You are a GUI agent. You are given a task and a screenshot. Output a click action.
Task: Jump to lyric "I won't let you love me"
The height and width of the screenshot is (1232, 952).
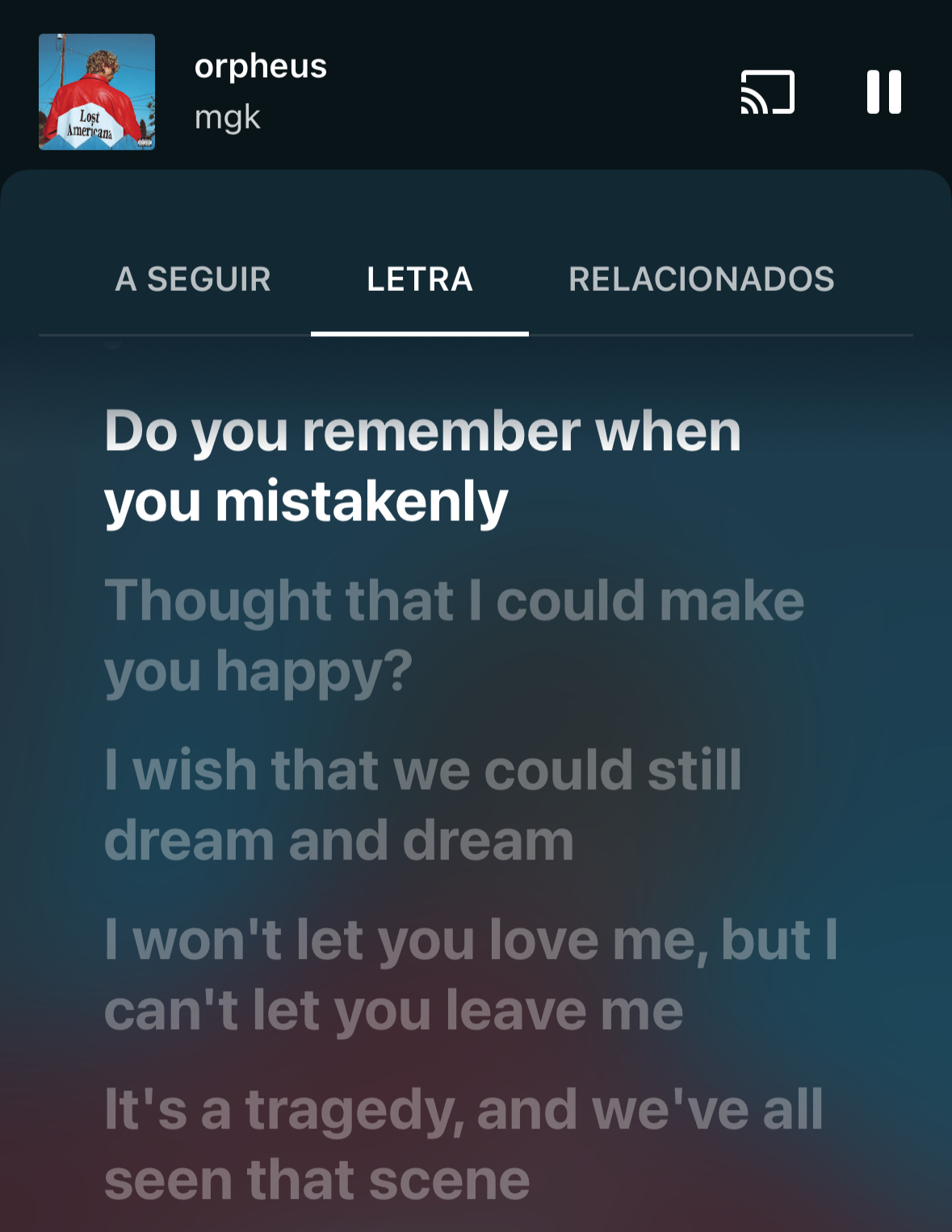(x=471, y=974)
